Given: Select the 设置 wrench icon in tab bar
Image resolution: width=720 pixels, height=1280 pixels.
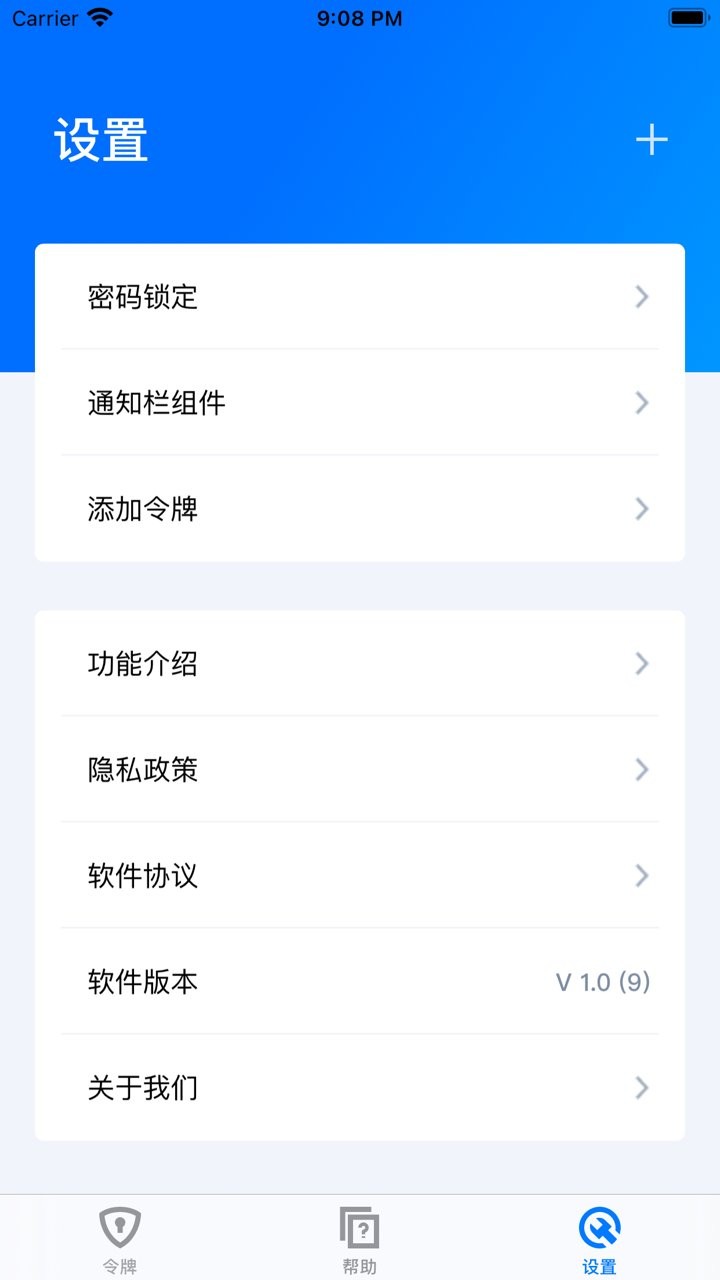Looking at the screenshot, I should coord(599,1226).
